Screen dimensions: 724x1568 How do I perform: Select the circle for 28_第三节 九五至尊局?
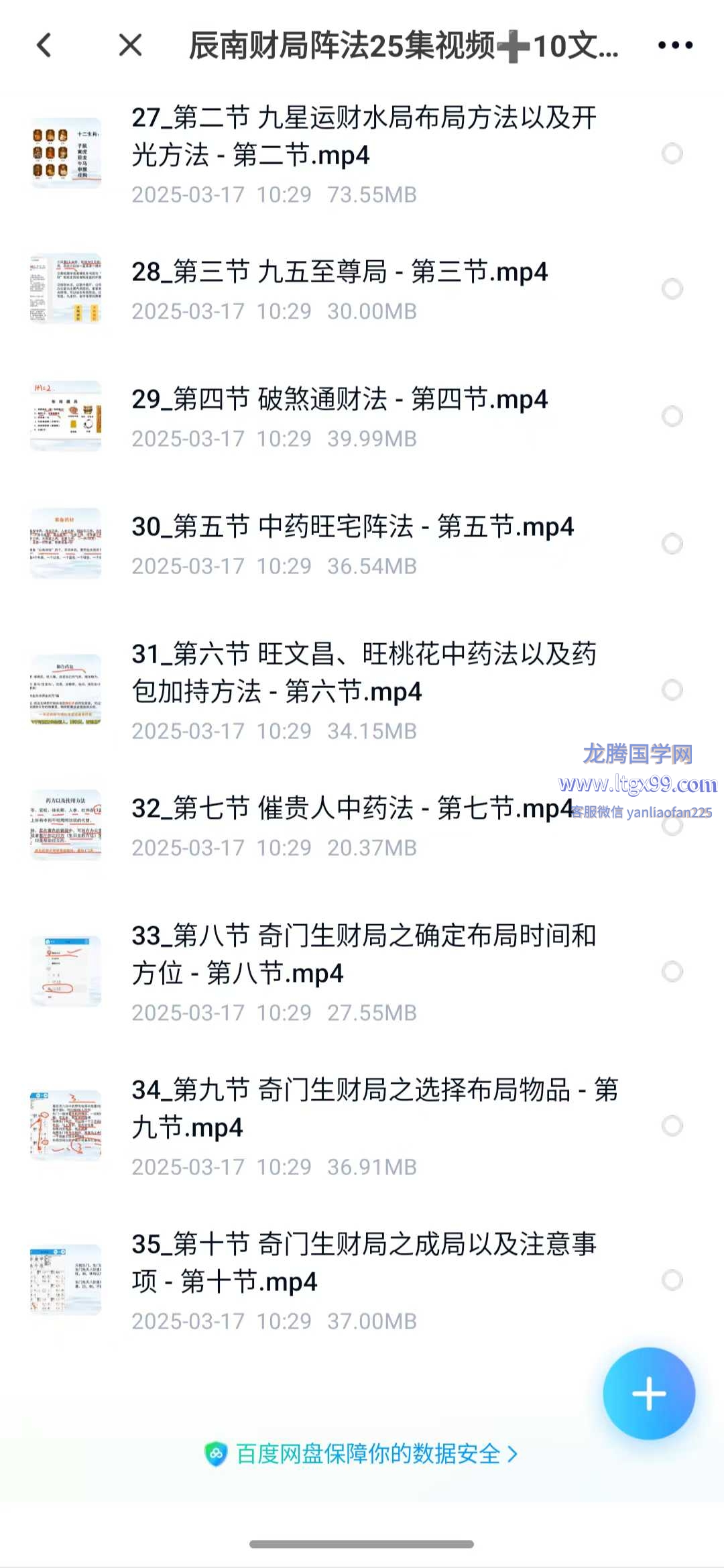pyautogui.click(x=672, y=289)
